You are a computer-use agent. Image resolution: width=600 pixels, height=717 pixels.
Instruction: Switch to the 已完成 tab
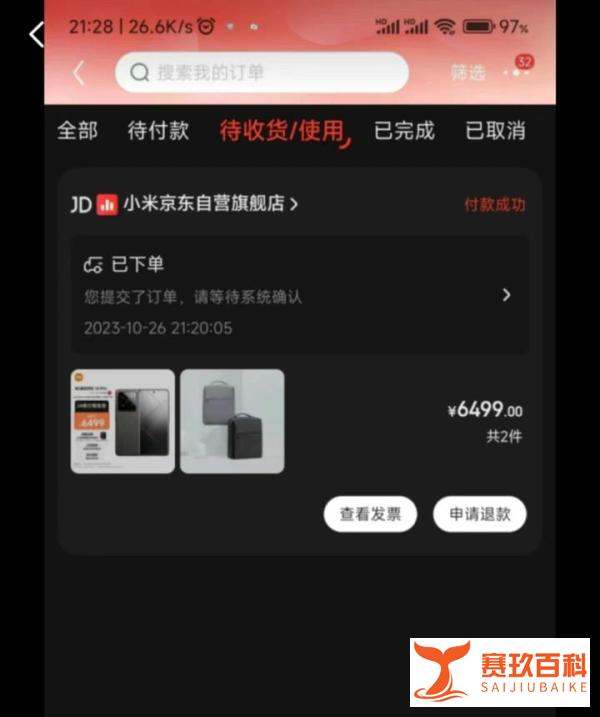[x=404, y=131]
